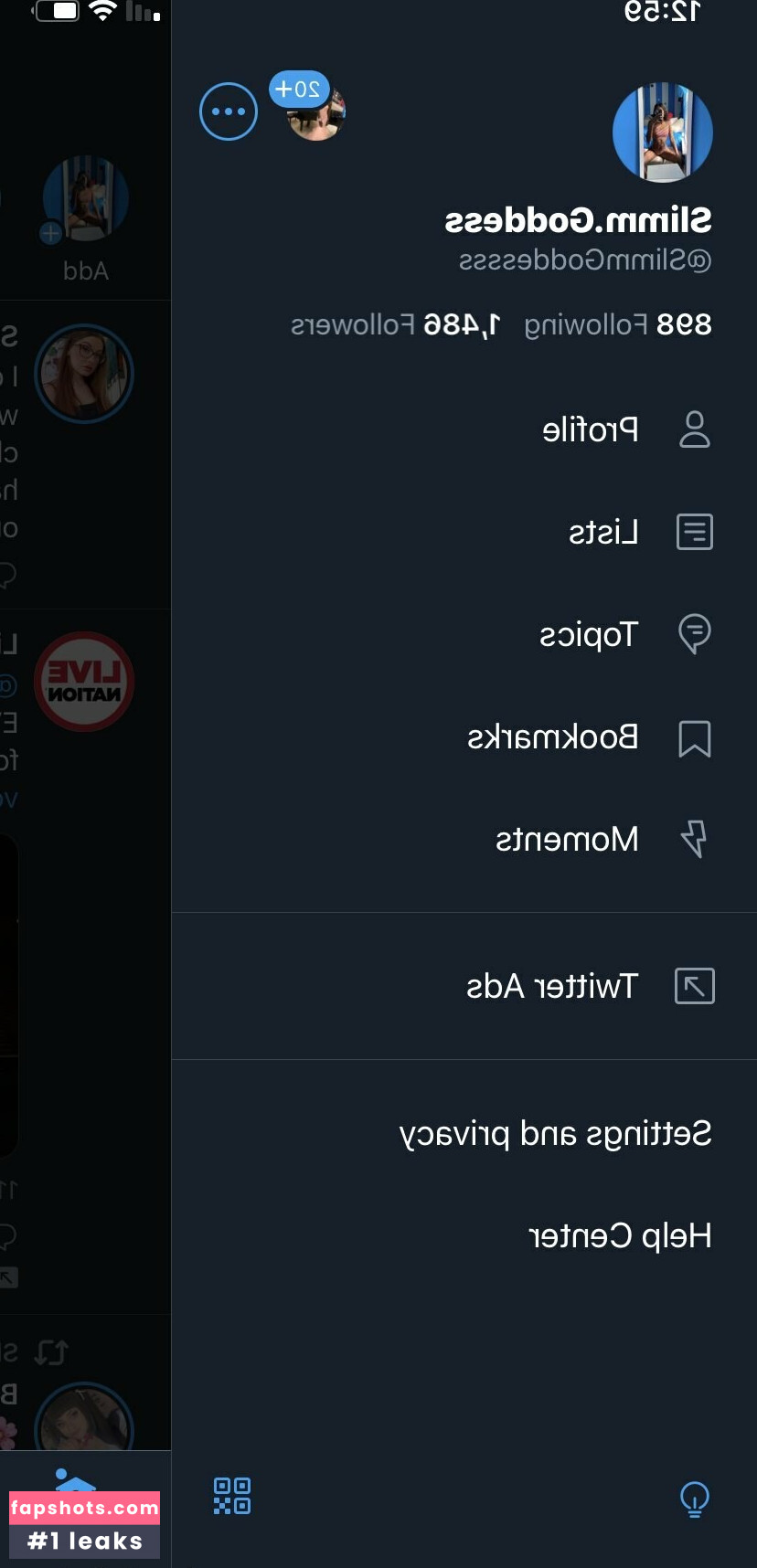757x1568 pixels.
Task: View the 1,486 Followers list
Action: coord(395,324)
